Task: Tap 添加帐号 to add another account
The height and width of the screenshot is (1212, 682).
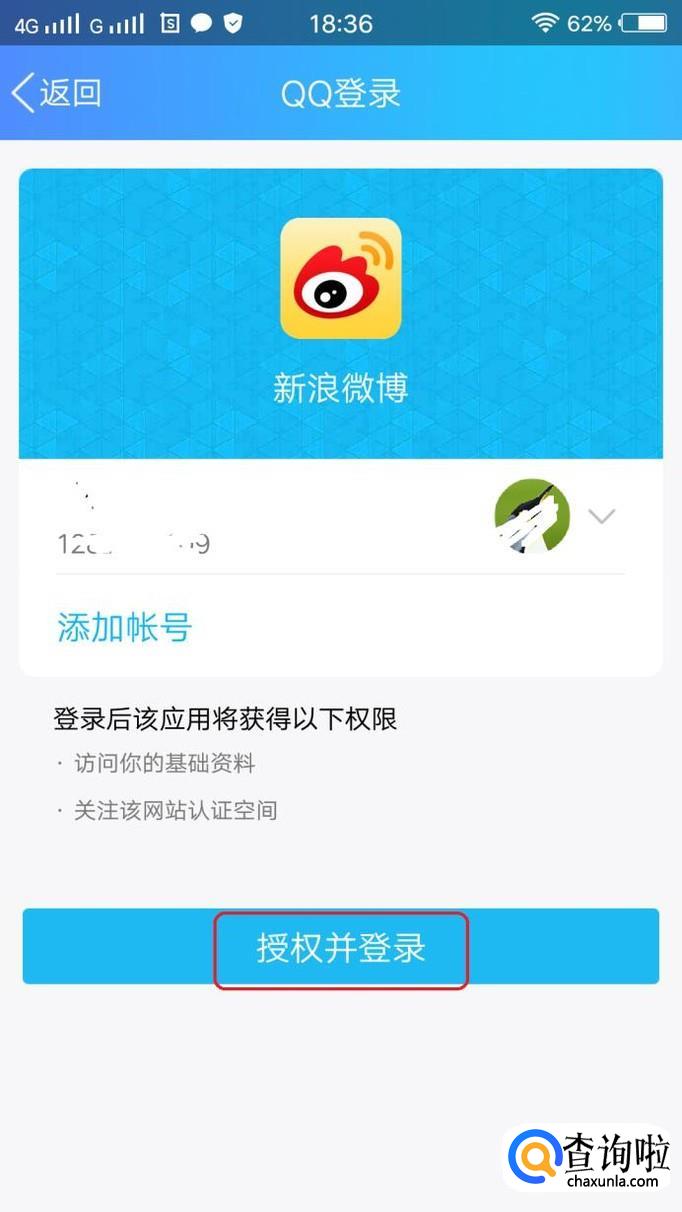Action: [x=125, y=627]
